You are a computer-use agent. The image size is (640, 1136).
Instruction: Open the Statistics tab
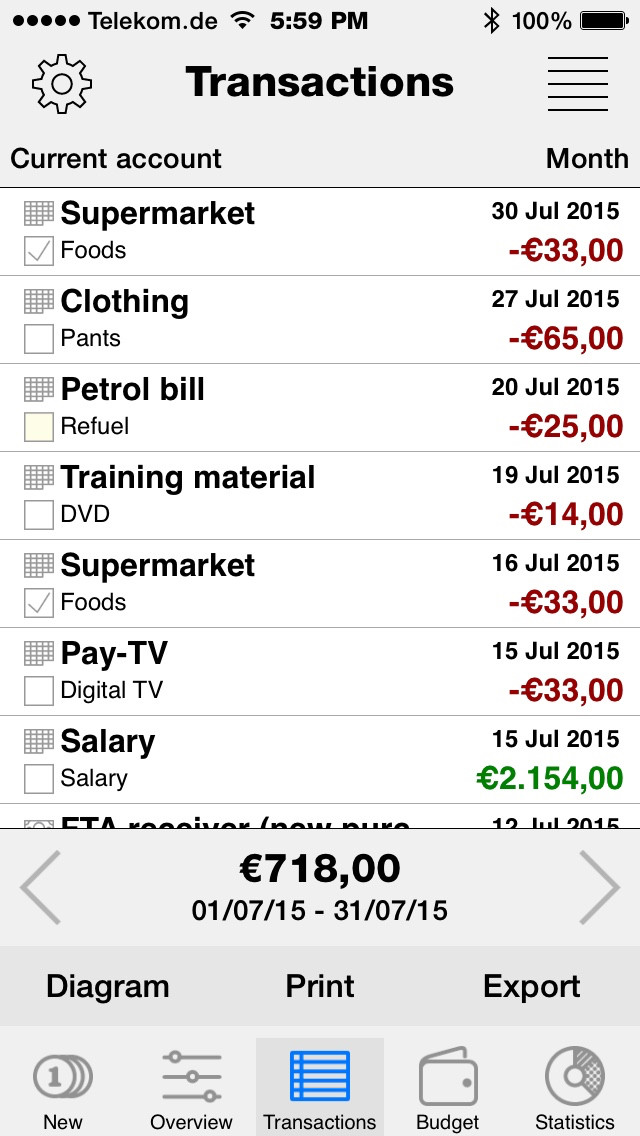[575, 1087]
